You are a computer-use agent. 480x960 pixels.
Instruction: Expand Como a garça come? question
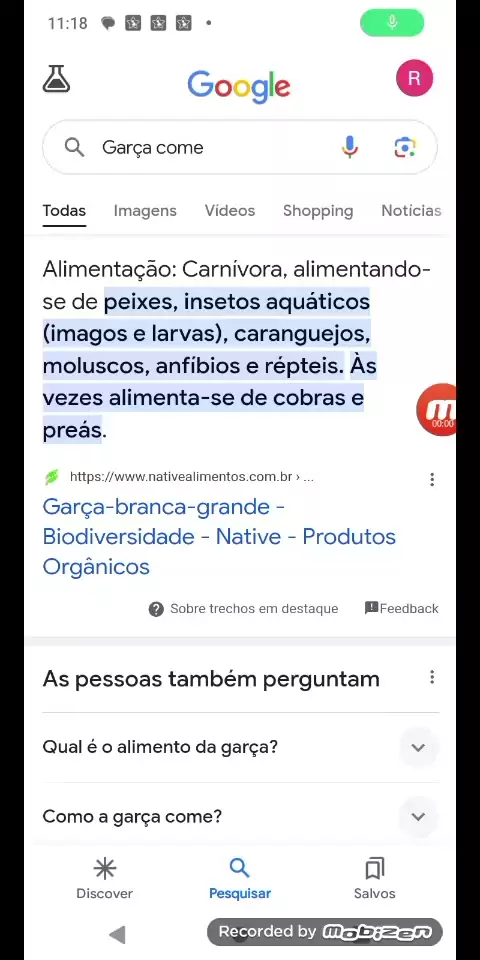[x=241, y=817]
